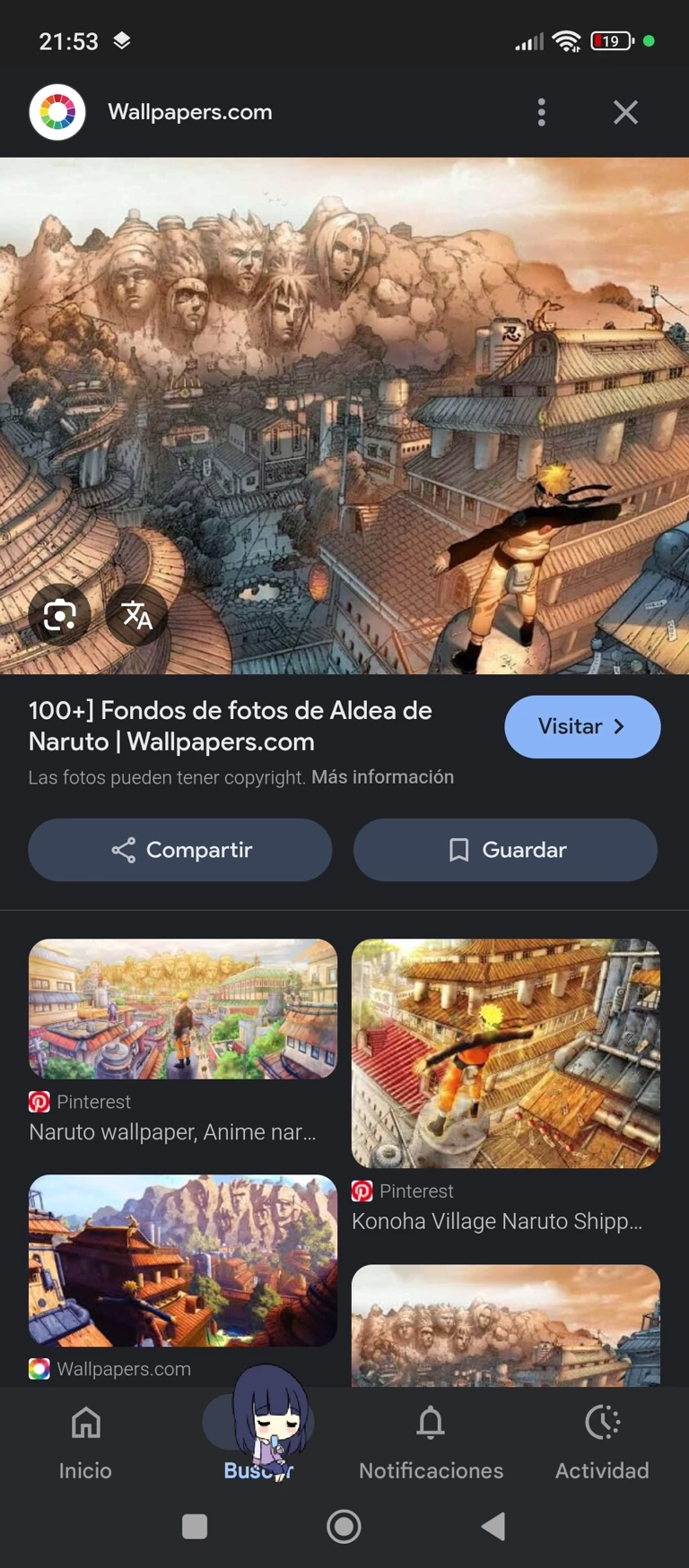Image resolution: width=689 pixels, height=1568 pixels.
Task: Open the Naruto wallpaper Pinterest result
Action: 183,1009
